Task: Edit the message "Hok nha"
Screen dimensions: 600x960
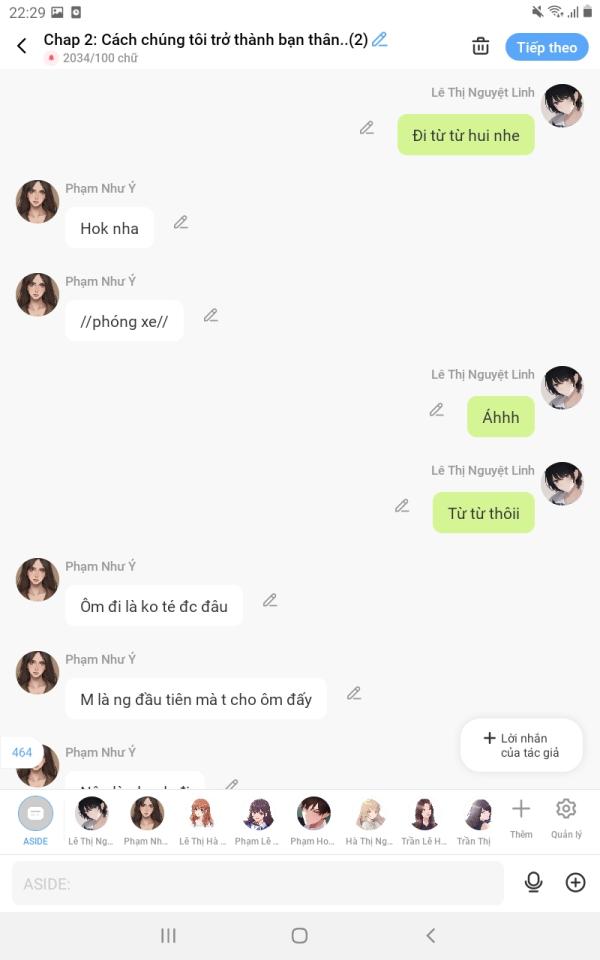Action: point(181,222)
